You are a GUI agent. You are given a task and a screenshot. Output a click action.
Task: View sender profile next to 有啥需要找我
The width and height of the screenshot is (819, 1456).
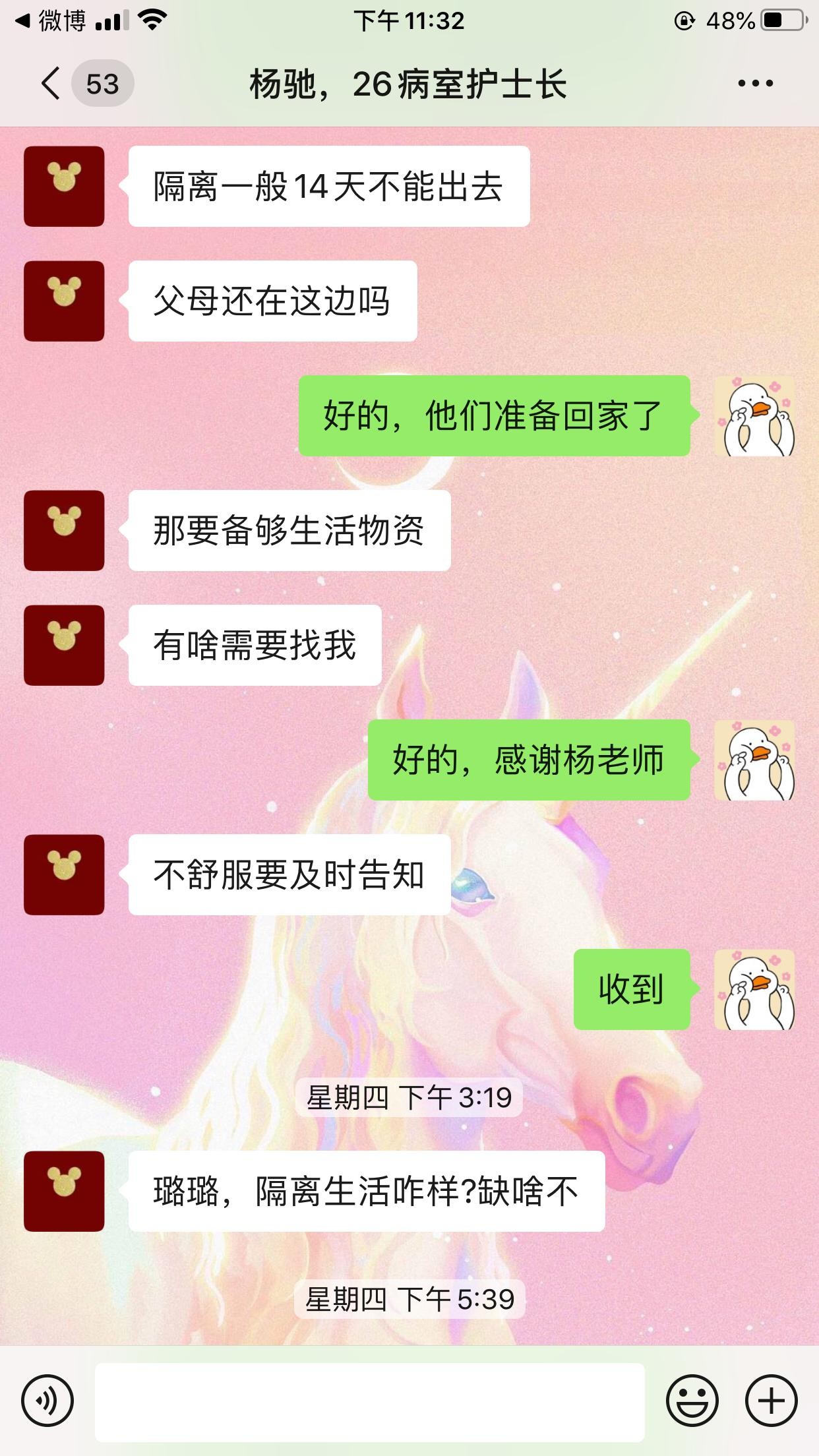pos(64,646)
